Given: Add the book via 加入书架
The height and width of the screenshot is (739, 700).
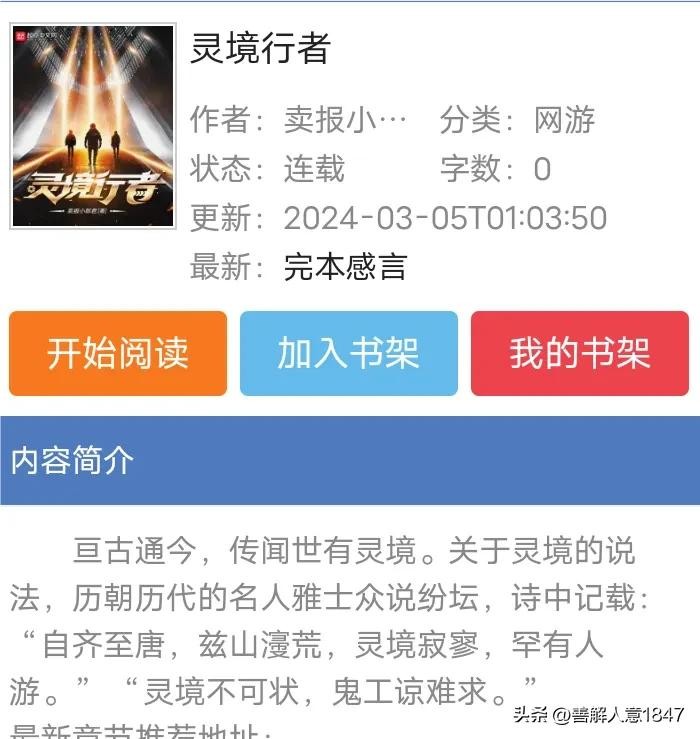Looking at the screenshot, I should (348, 353).
